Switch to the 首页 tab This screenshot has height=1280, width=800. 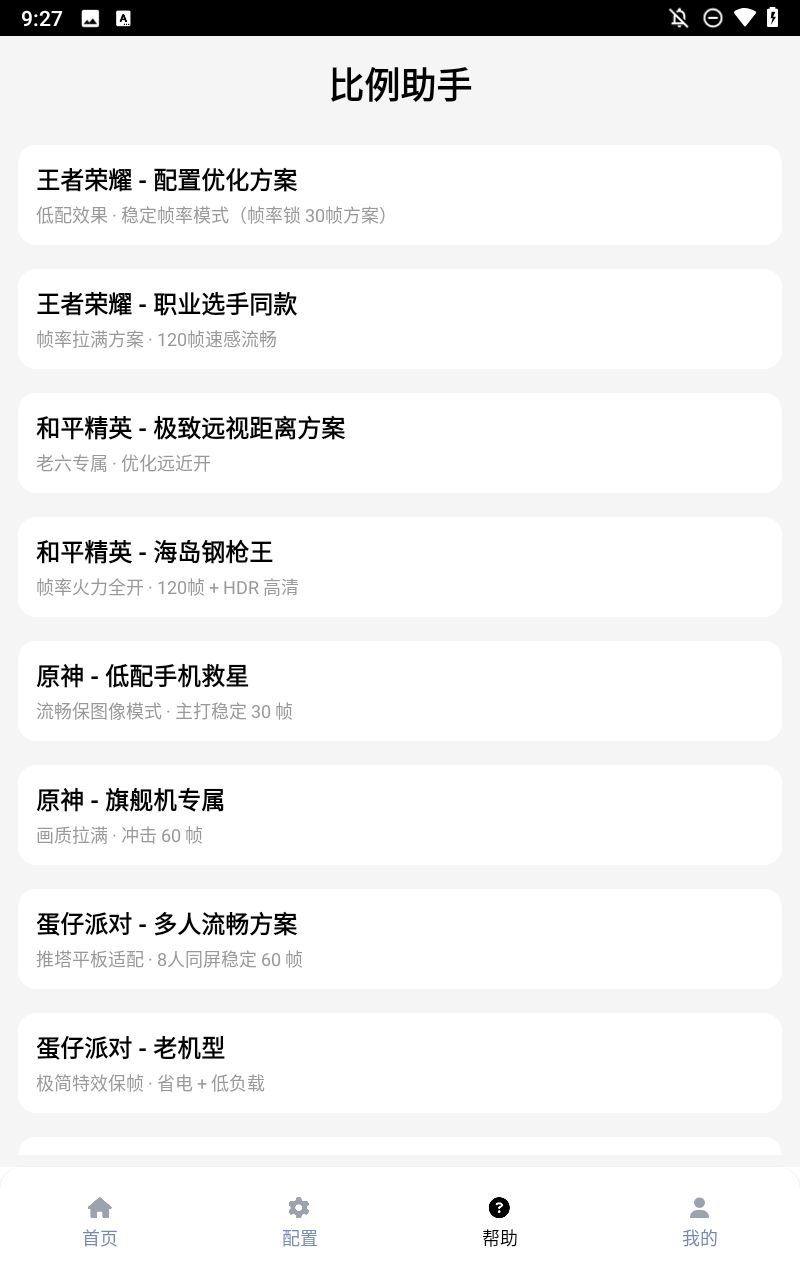pyautogui.click(x=100, y=1221)
